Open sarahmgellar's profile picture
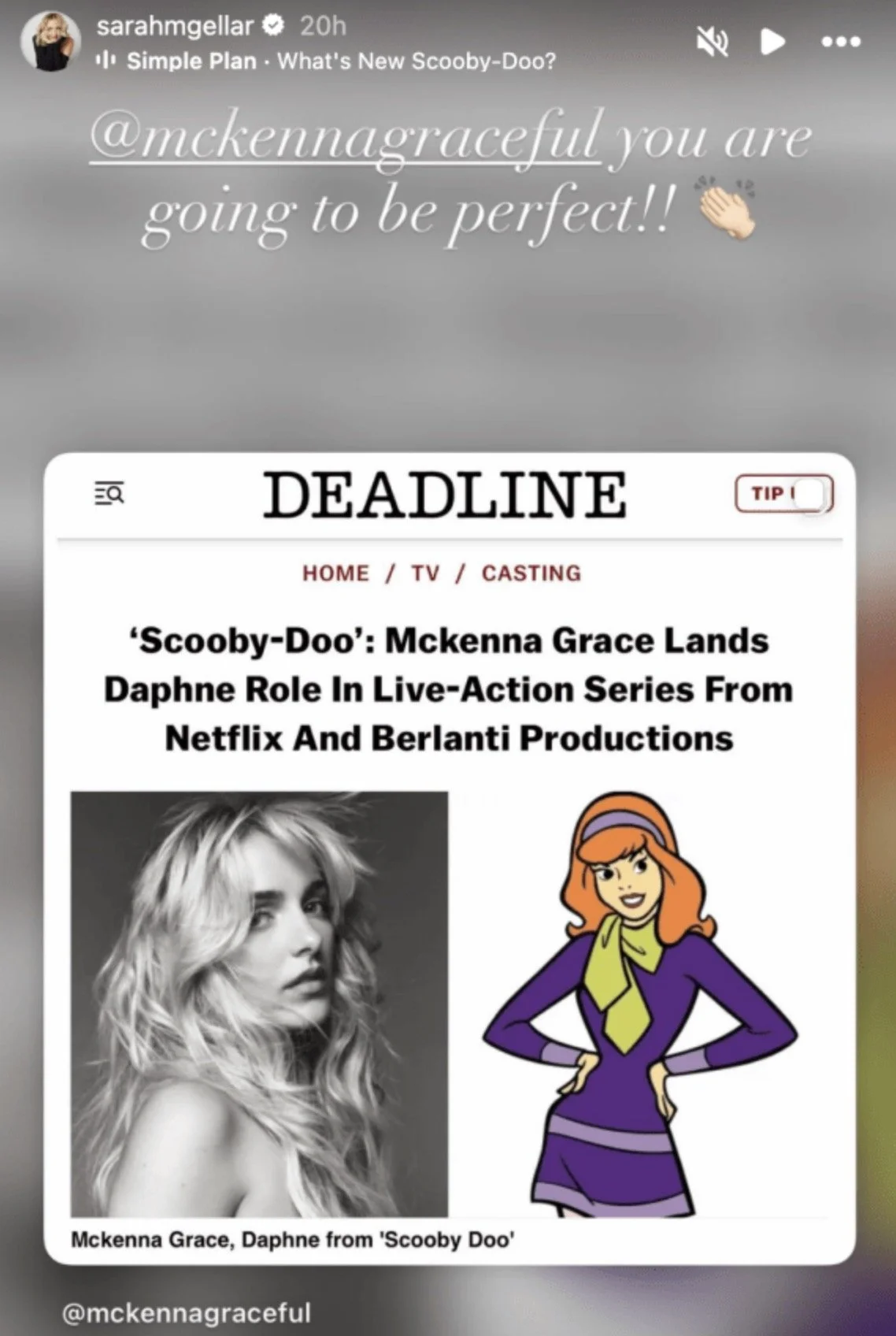Image resolution: width=896 pixels, height=1336 pixels. [x=51, y=42]
